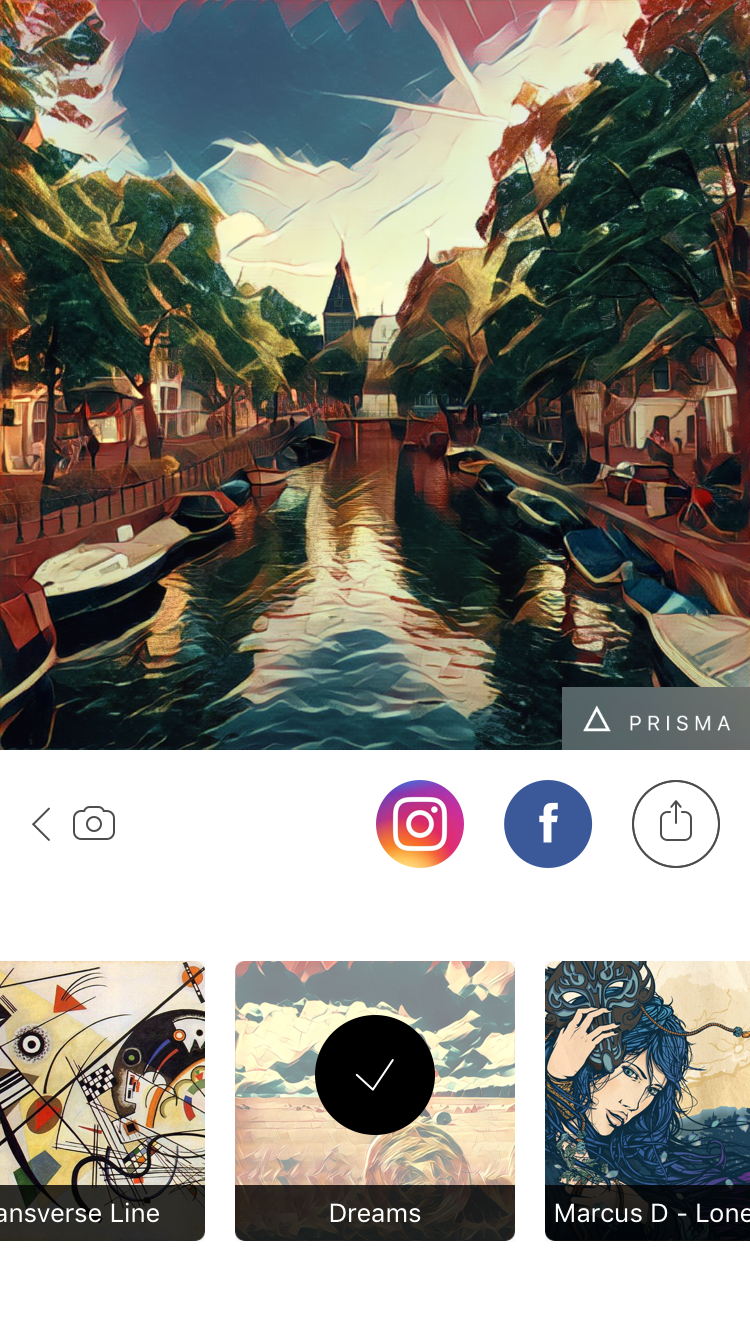Go back with the left arrow
750x1334 pixels.
(41, 825)
